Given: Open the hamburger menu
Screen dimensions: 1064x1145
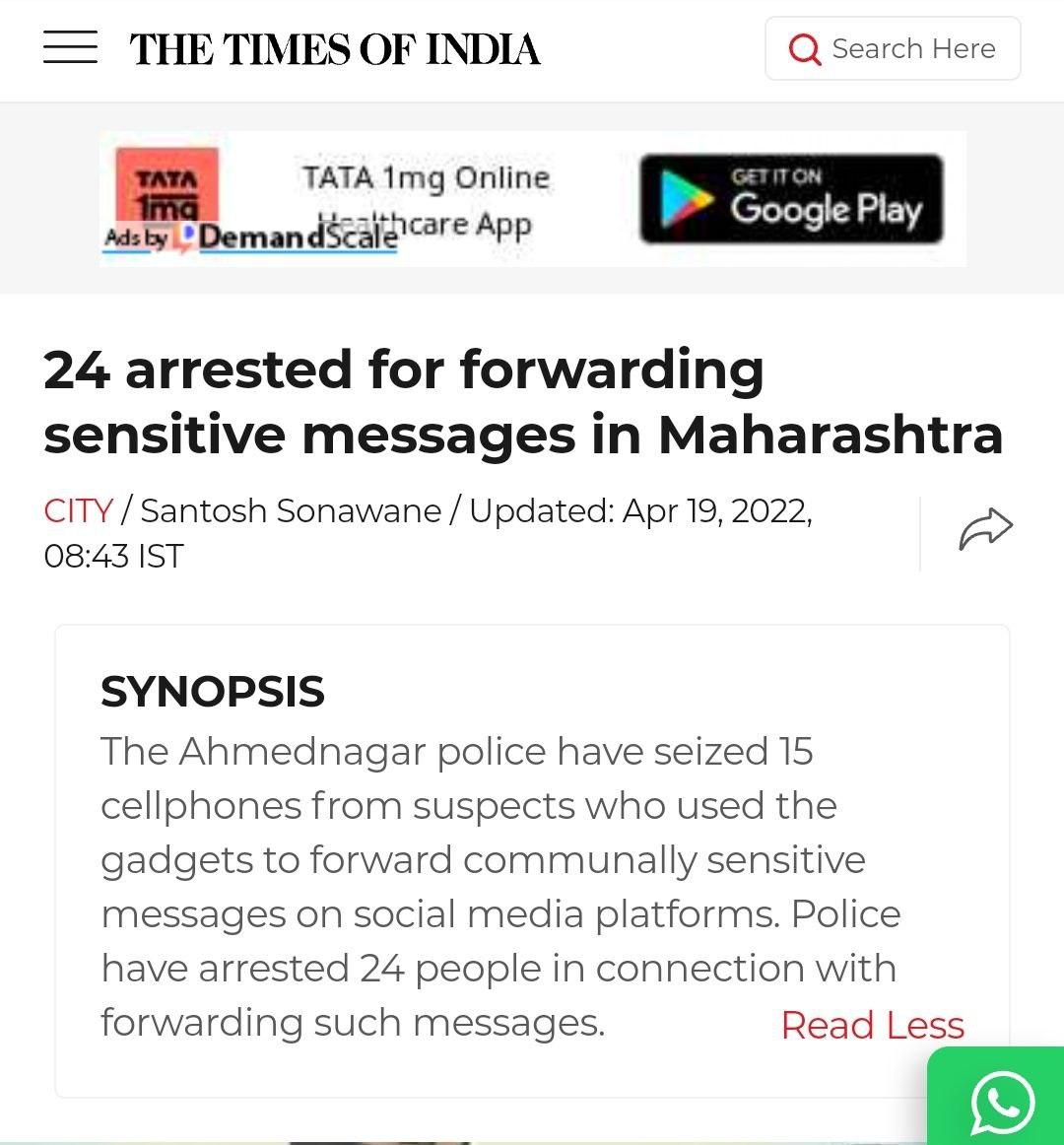Looking at the screenshot, I should click(x=70, y=47).
